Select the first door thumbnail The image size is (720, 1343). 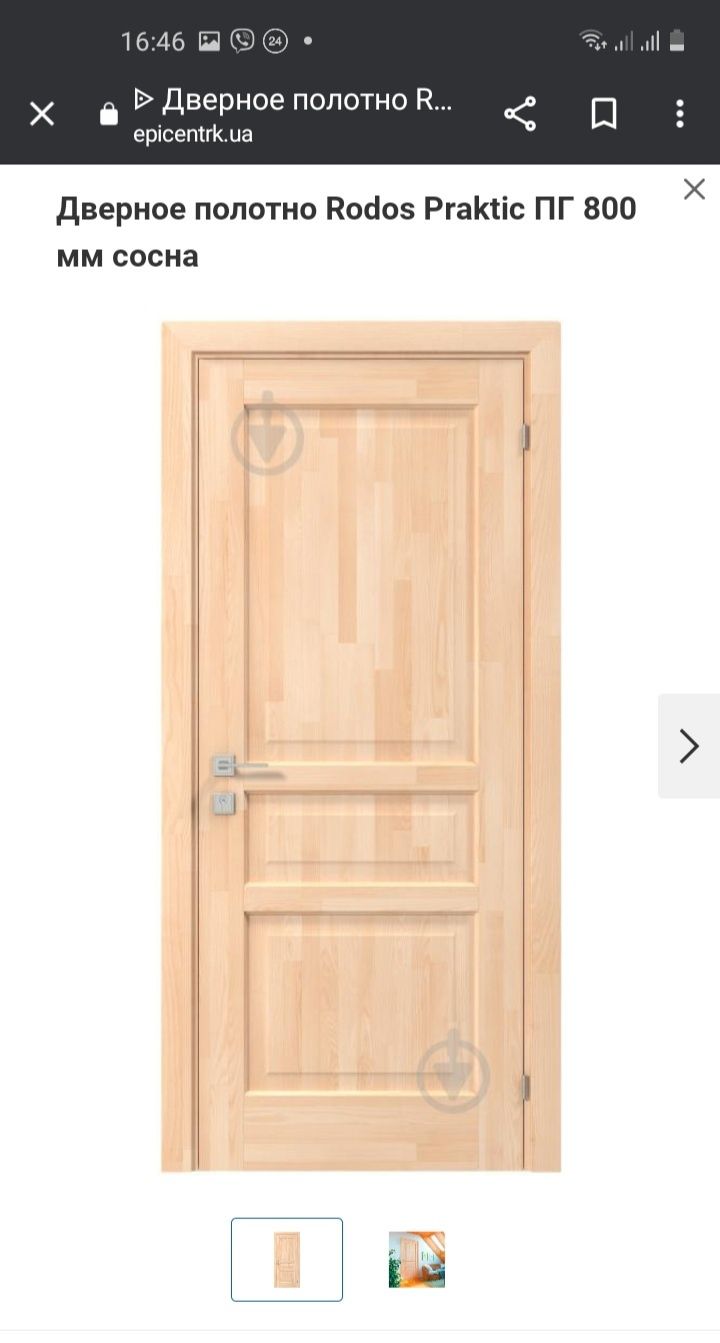287,1259
